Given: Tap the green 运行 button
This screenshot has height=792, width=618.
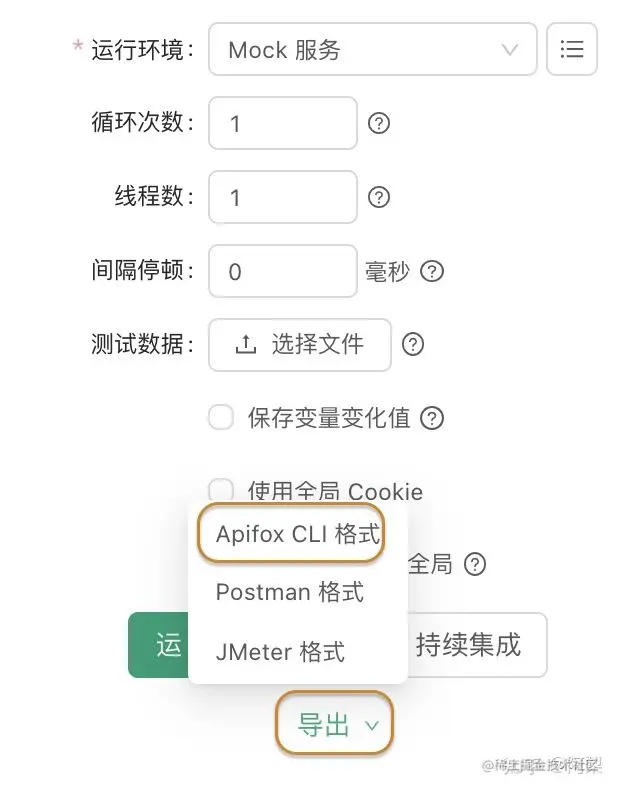Looking at the screenshot, I should click(x=159, y=646).
